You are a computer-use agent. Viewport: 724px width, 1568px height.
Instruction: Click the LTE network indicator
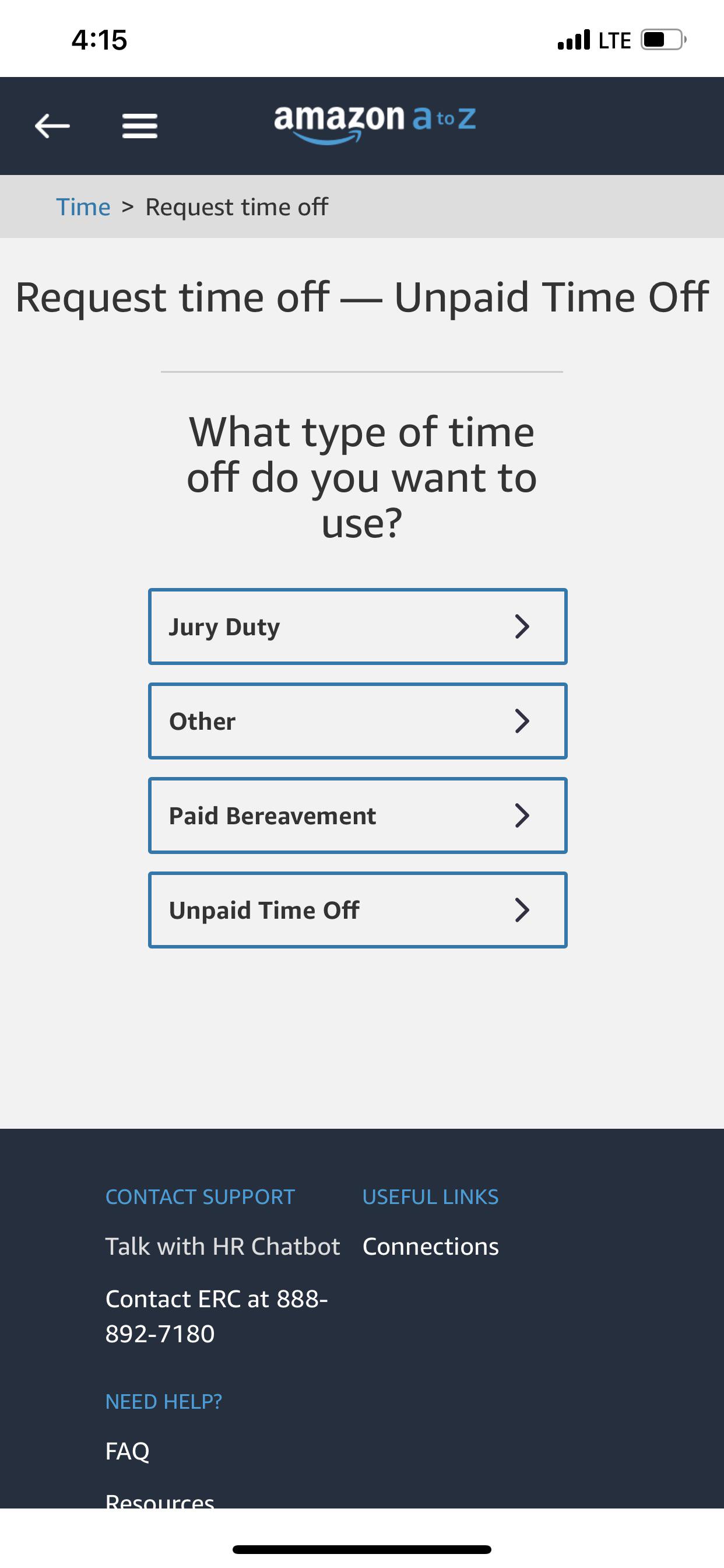click(x=614, y=39)
